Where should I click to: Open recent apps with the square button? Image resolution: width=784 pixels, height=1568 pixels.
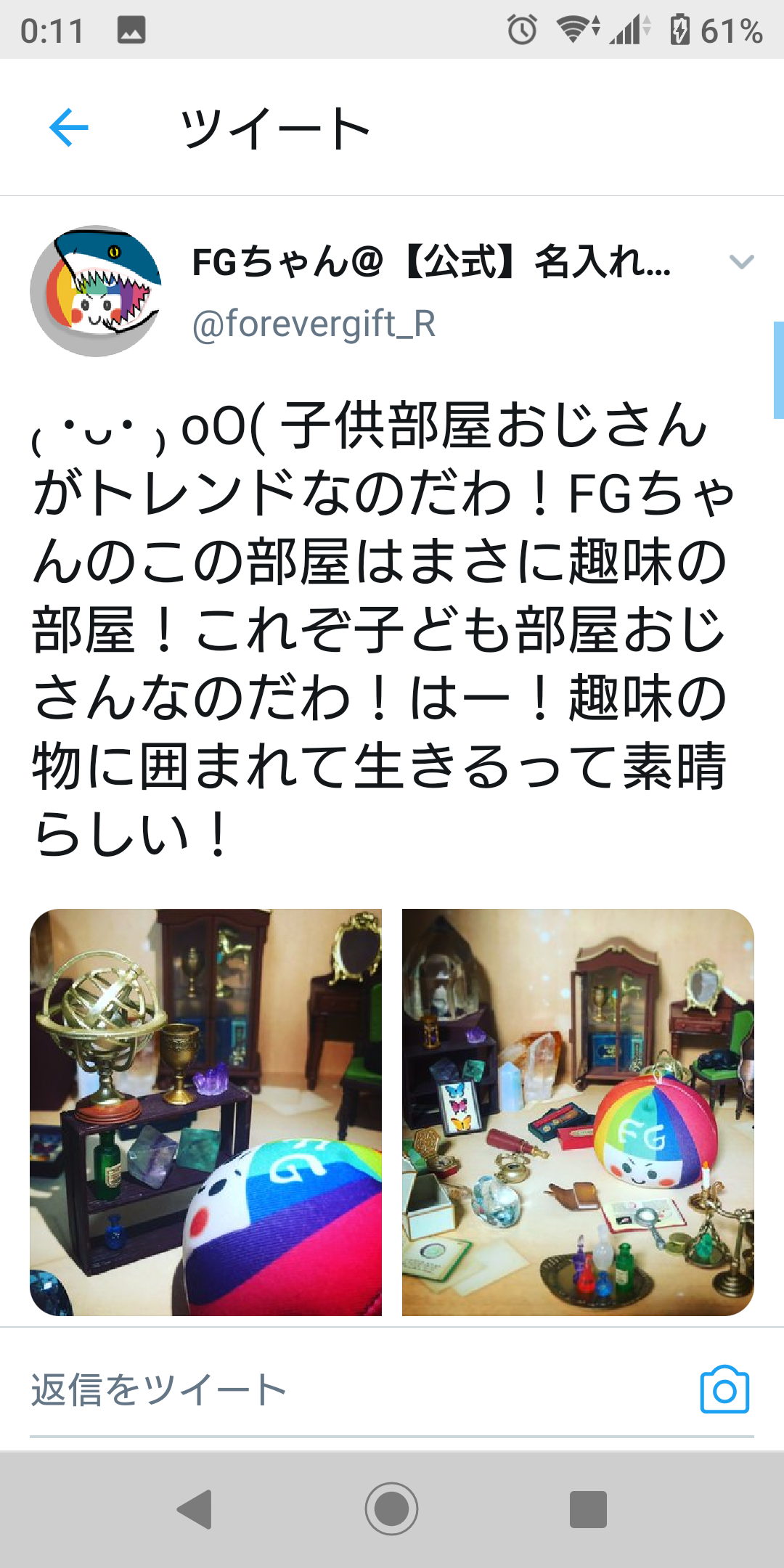click(588, 1510)
